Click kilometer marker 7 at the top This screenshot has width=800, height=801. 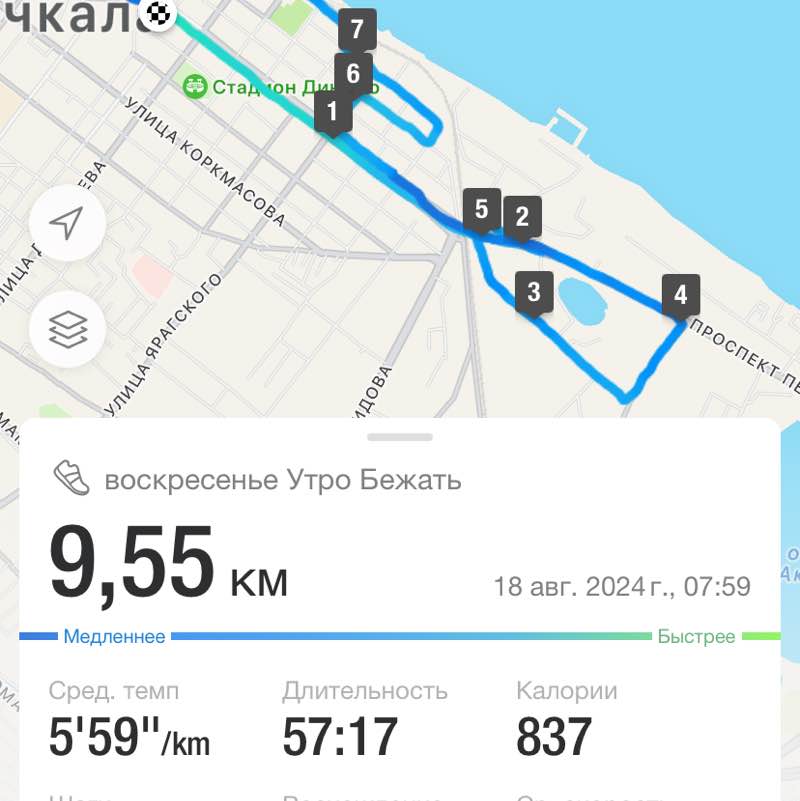click(x=355, y=29)
